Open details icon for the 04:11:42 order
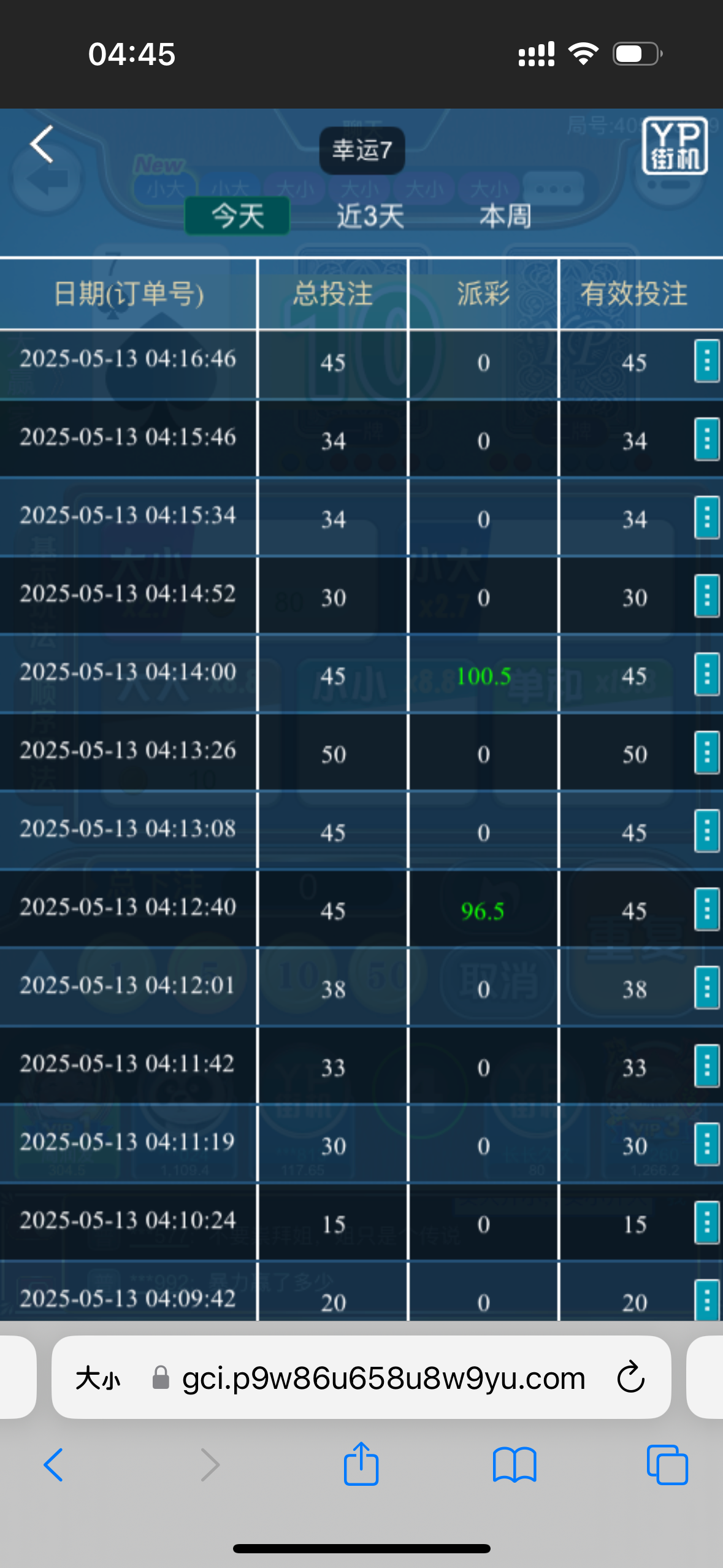The image size is (723, 1568). (x=706, y=1066)
